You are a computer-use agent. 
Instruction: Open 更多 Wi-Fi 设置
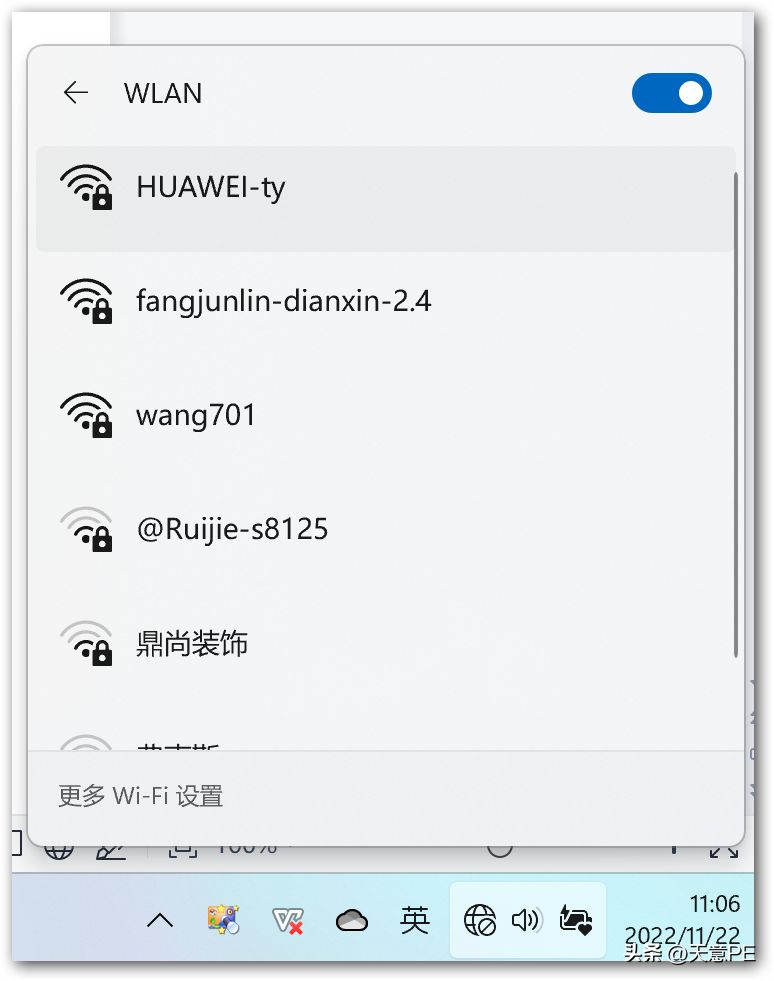(x=141, y=796)
